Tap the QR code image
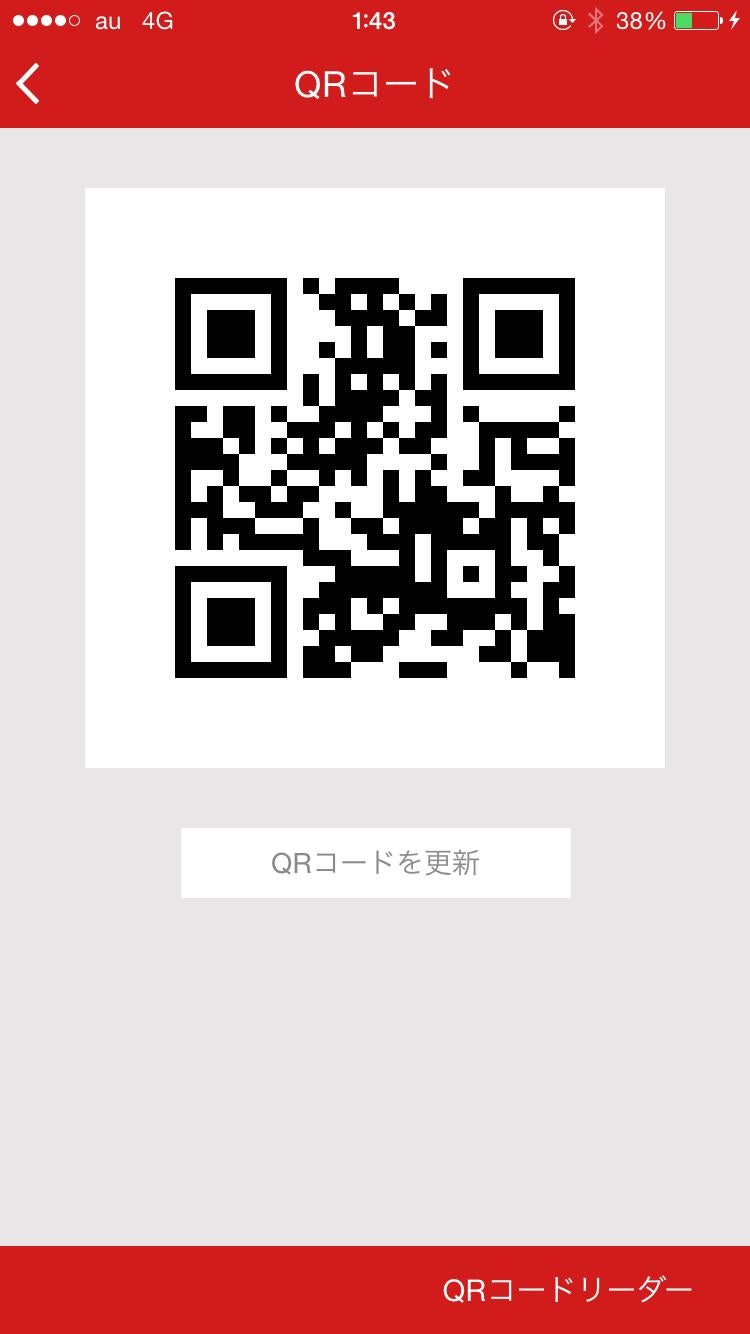This screenshot has width=750, height=1334. (375, 477)
